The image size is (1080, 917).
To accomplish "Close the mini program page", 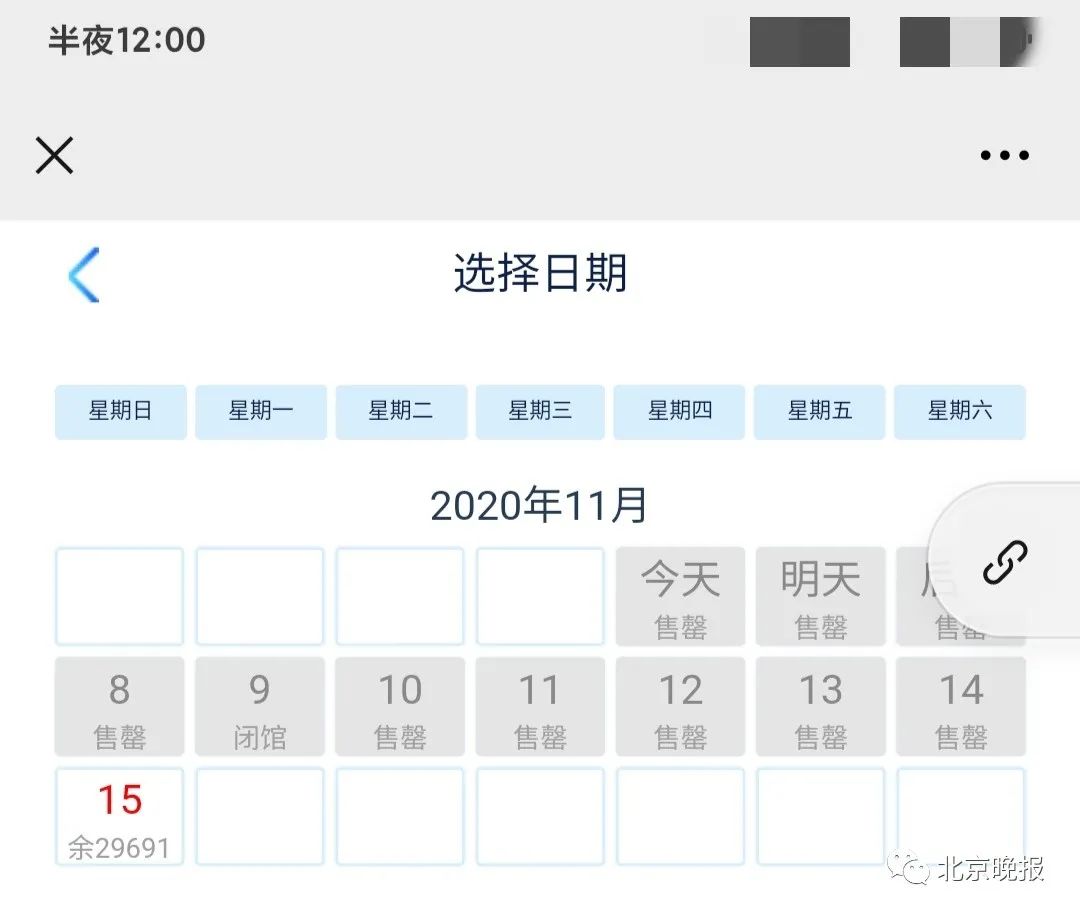I will click(54, 155).
